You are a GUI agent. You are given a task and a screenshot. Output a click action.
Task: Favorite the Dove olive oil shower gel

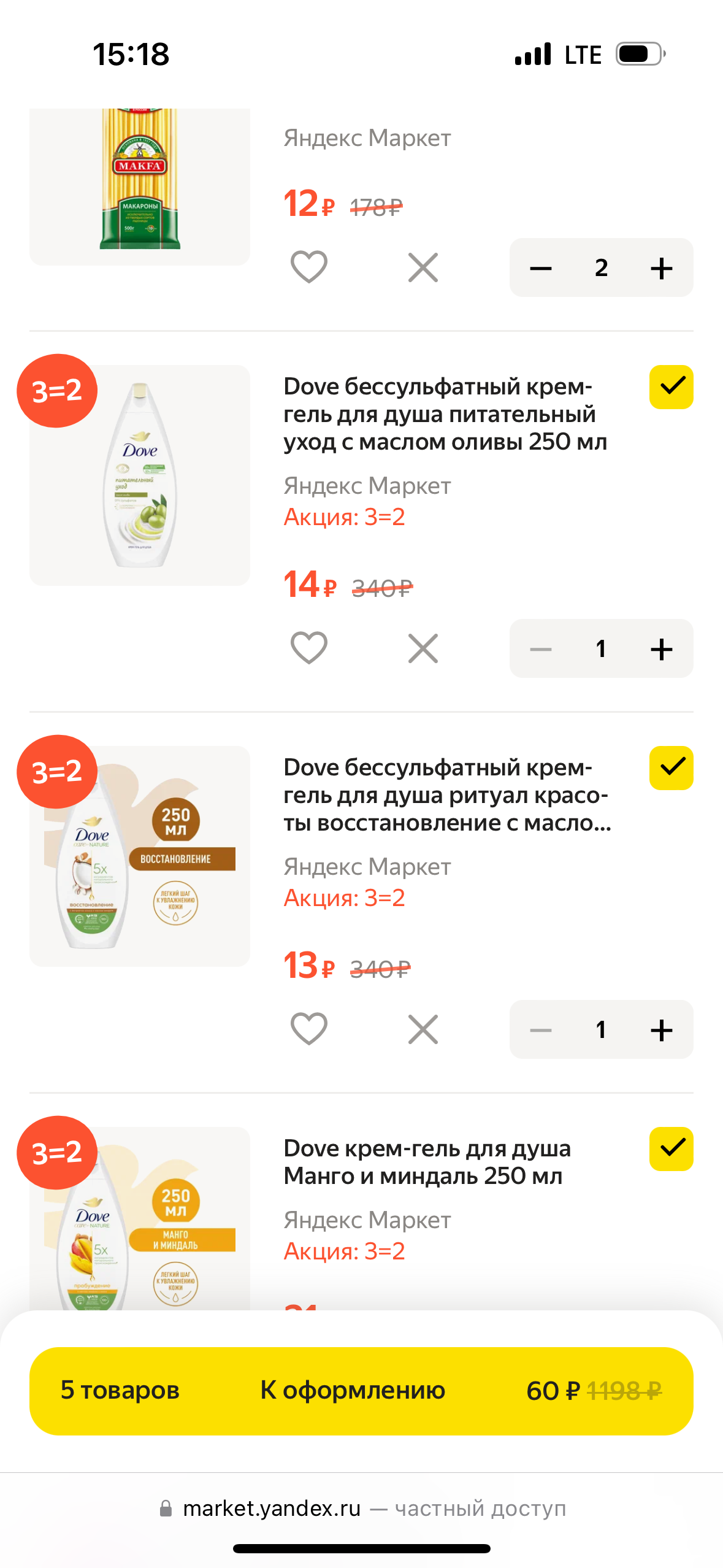[308, 648]
